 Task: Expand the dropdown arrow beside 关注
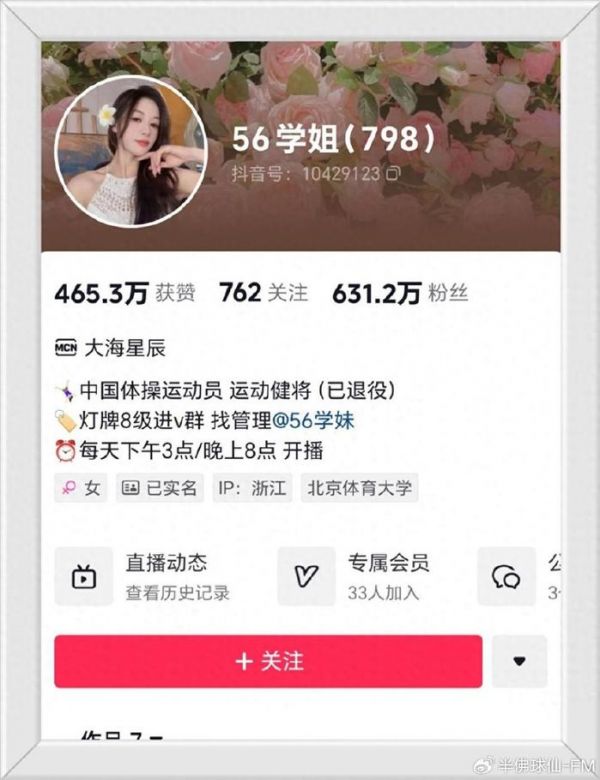[x=518, y=661]
